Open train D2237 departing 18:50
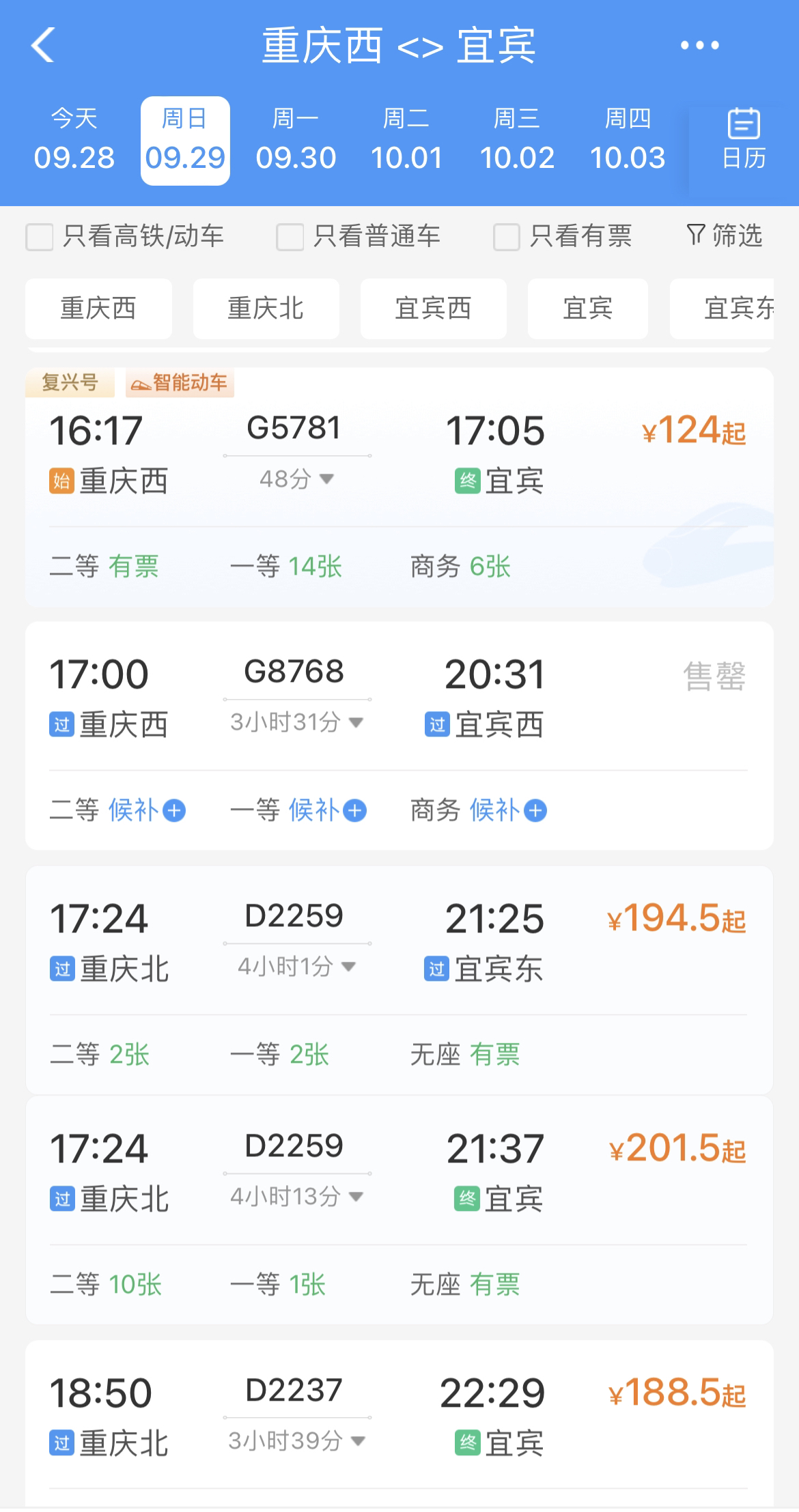This screenshot has height=1512, width=799. pos(399,1423)
